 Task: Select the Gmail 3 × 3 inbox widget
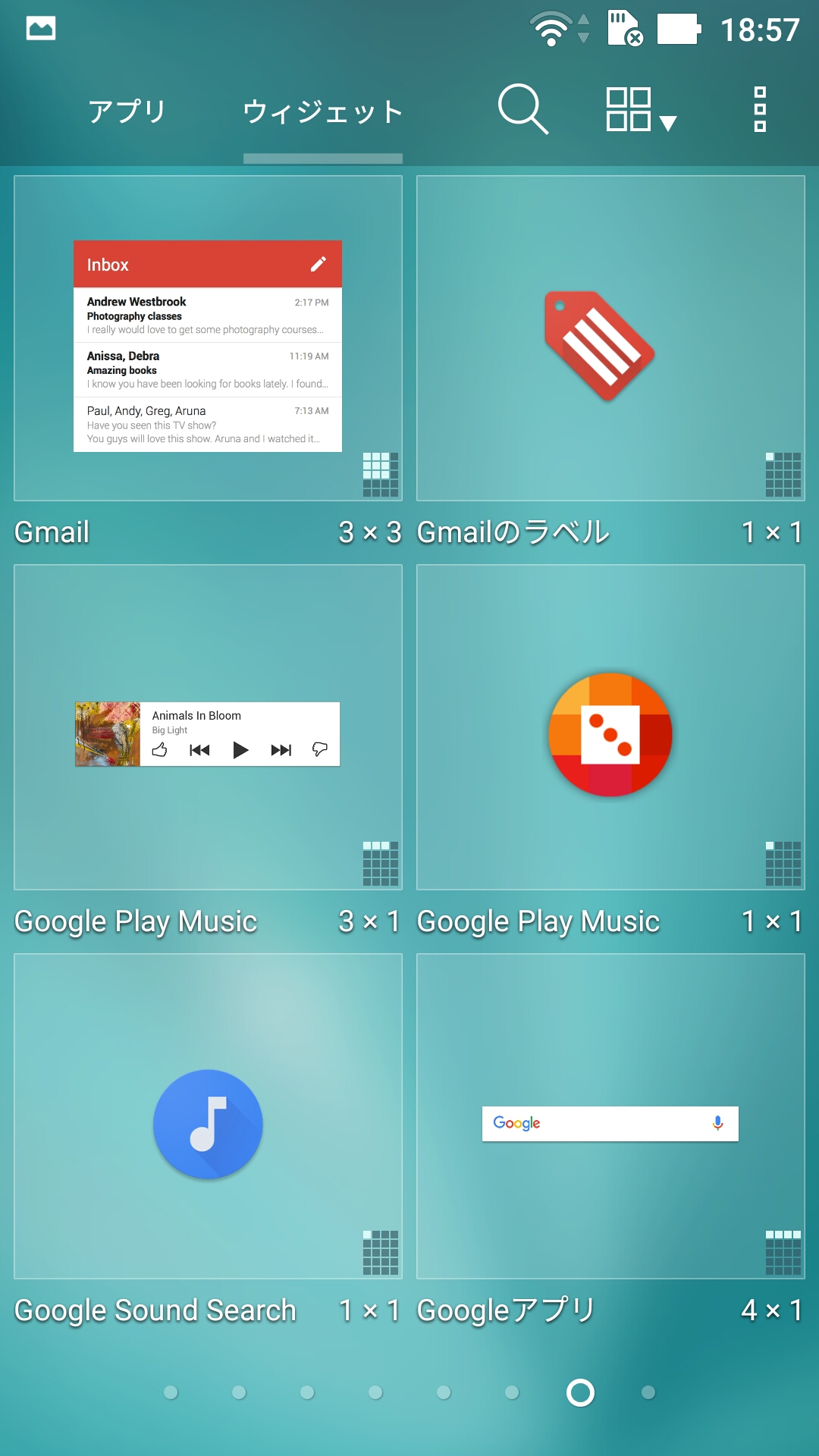click(208, 338)
